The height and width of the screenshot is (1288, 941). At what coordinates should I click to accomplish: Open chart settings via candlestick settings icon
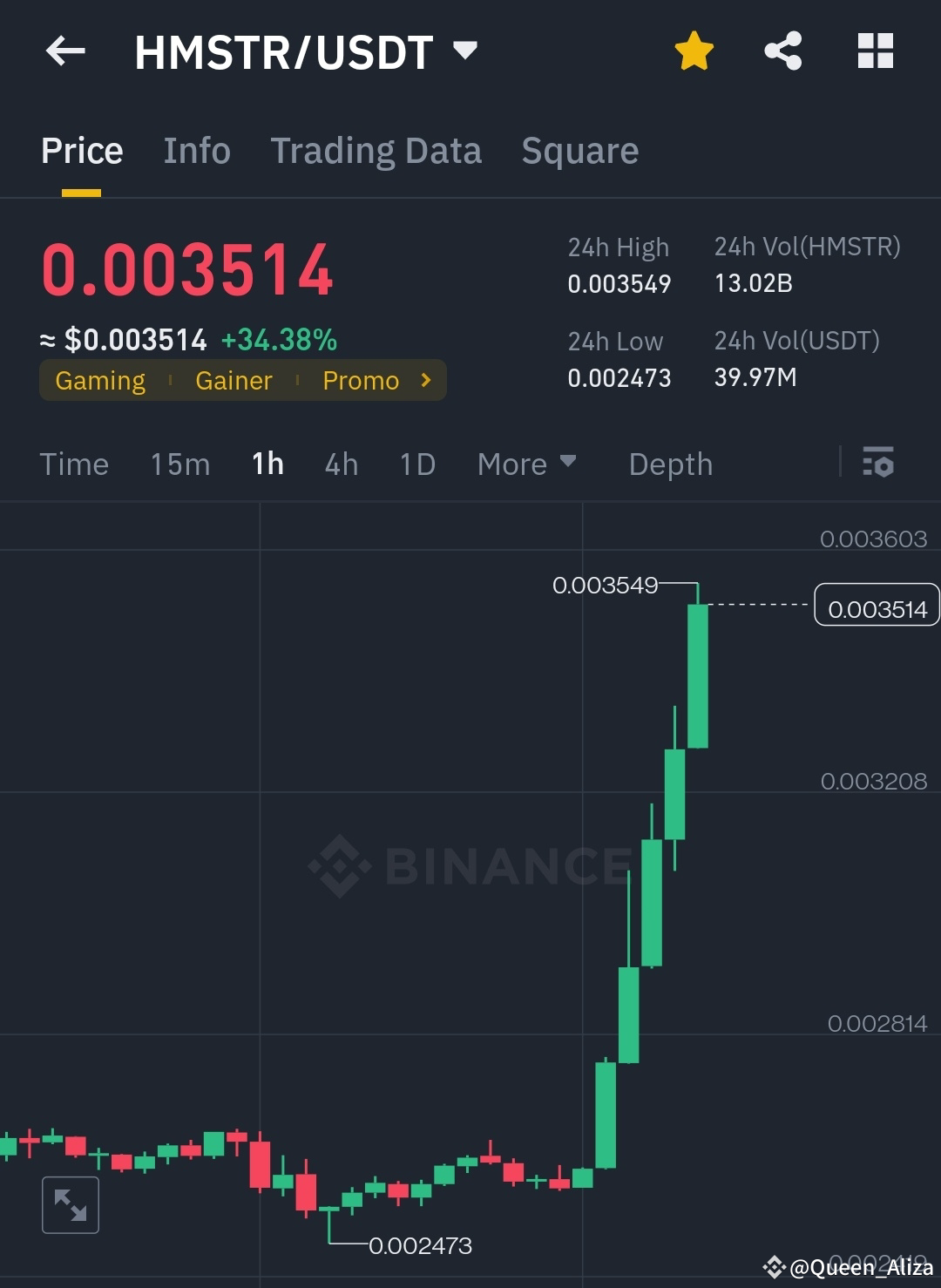pos(878,464)
